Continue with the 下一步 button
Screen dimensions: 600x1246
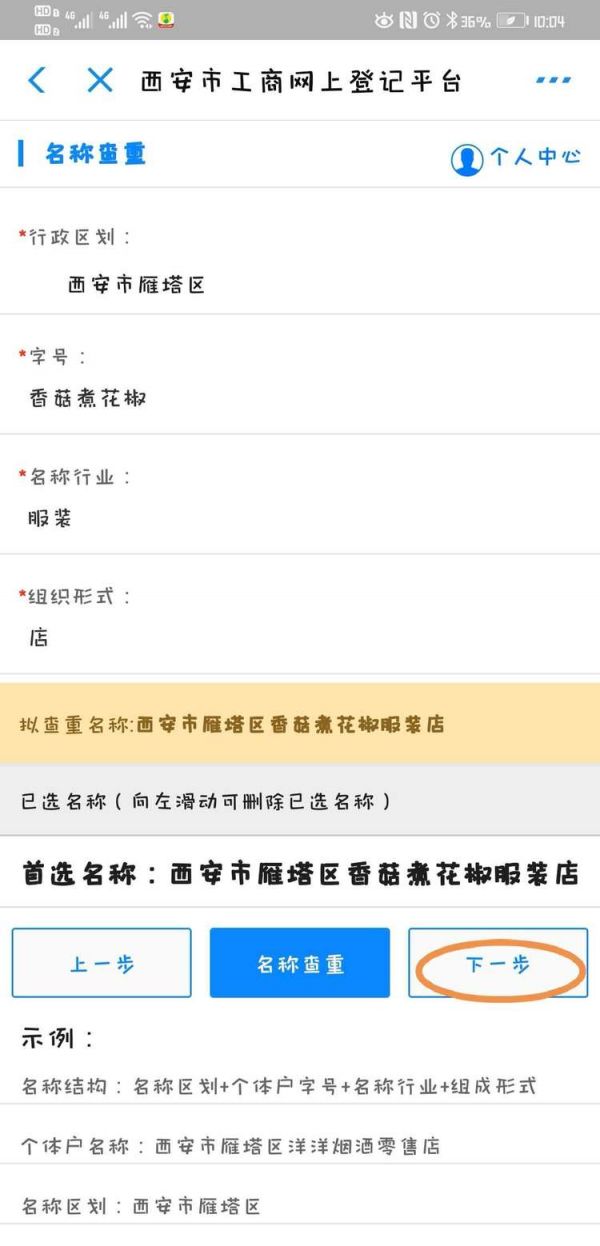click(498, 964)
